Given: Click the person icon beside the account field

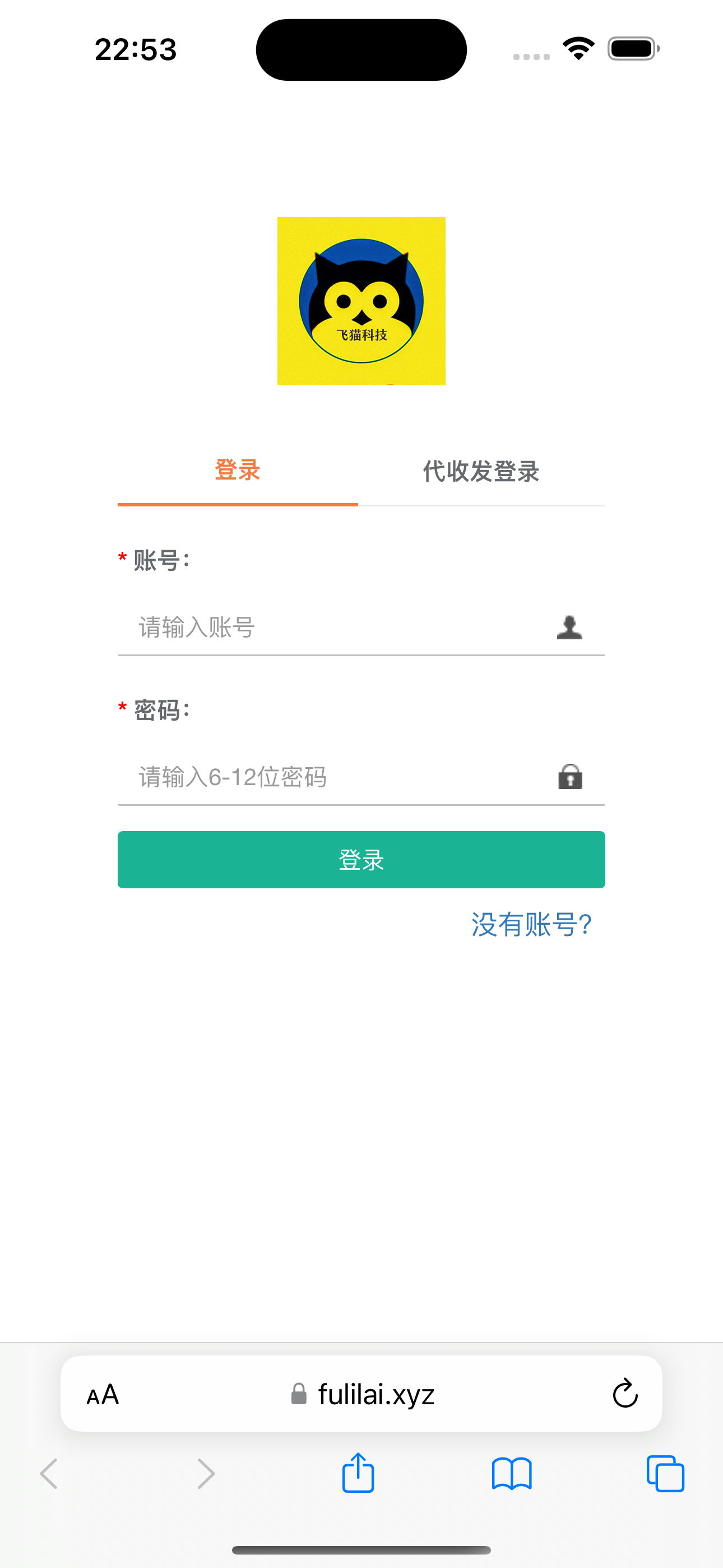Looking at the screenshot, I should [570, 627].
